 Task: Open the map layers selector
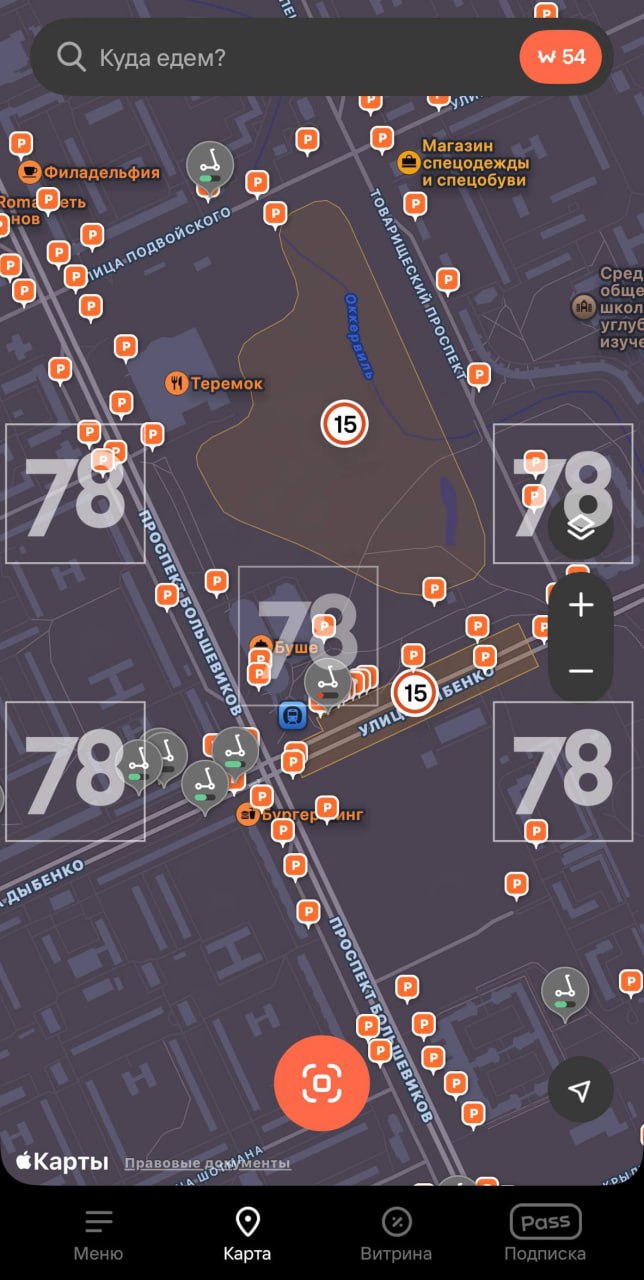[580, 527]
